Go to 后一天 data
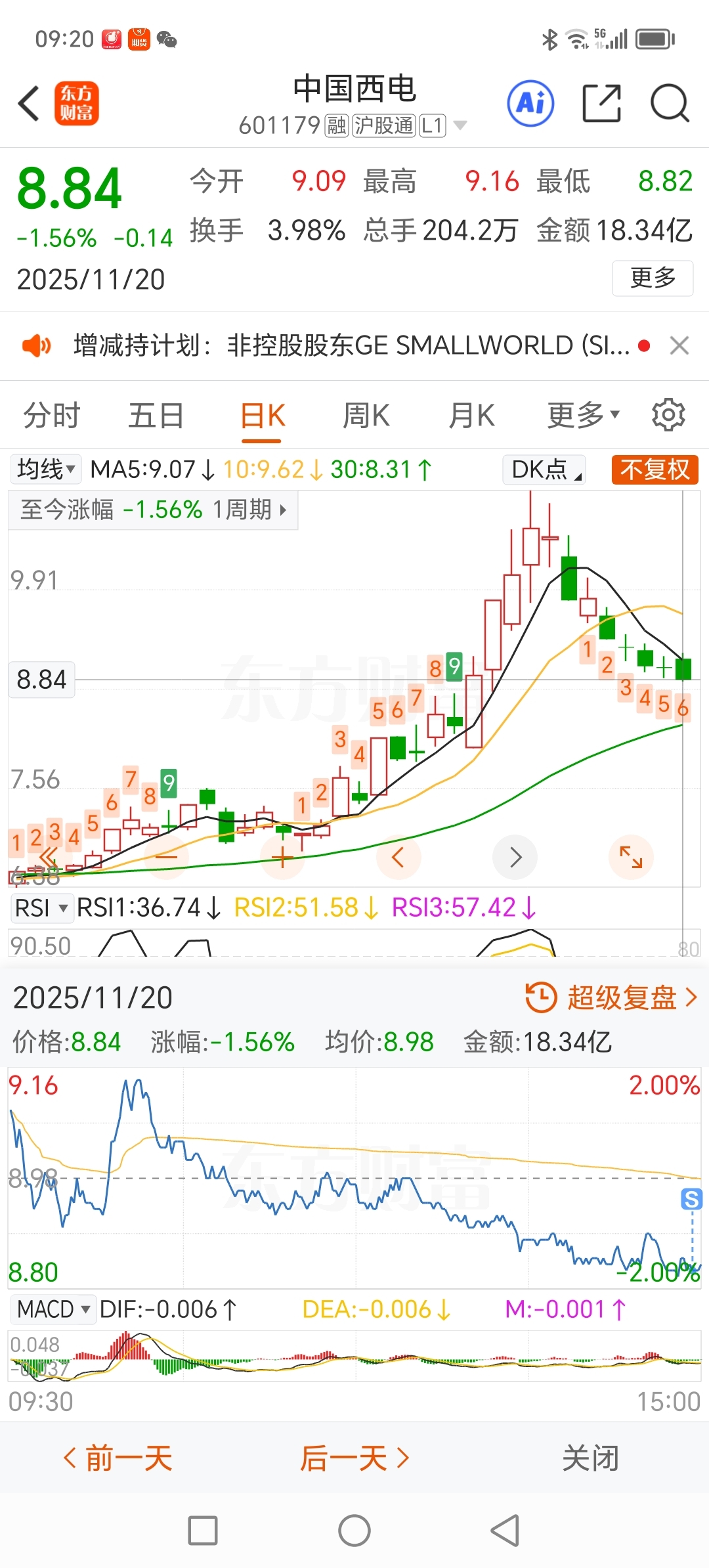The width and height of the screenshot is (709, 1568). point(354,1458)
